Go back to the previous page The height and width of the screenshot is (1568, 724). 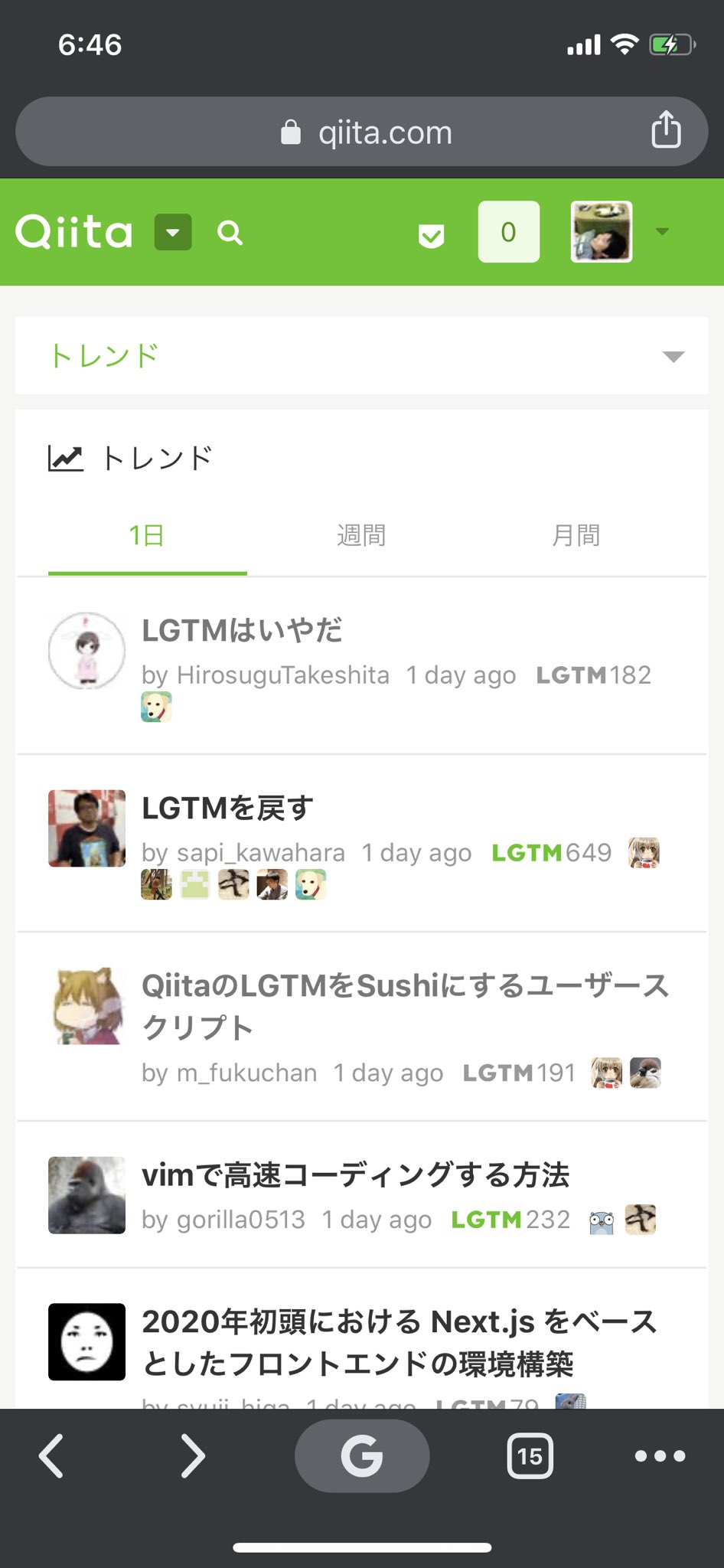pos(52,1455)
